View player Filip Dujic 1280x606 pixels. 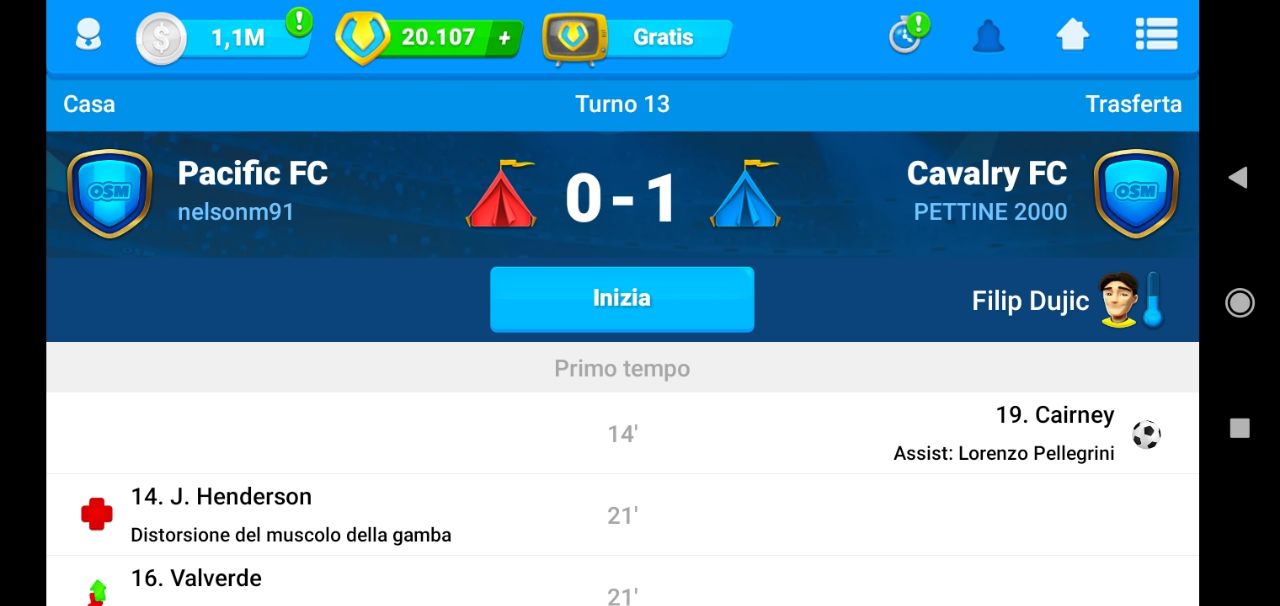(x=1030, y=301)
